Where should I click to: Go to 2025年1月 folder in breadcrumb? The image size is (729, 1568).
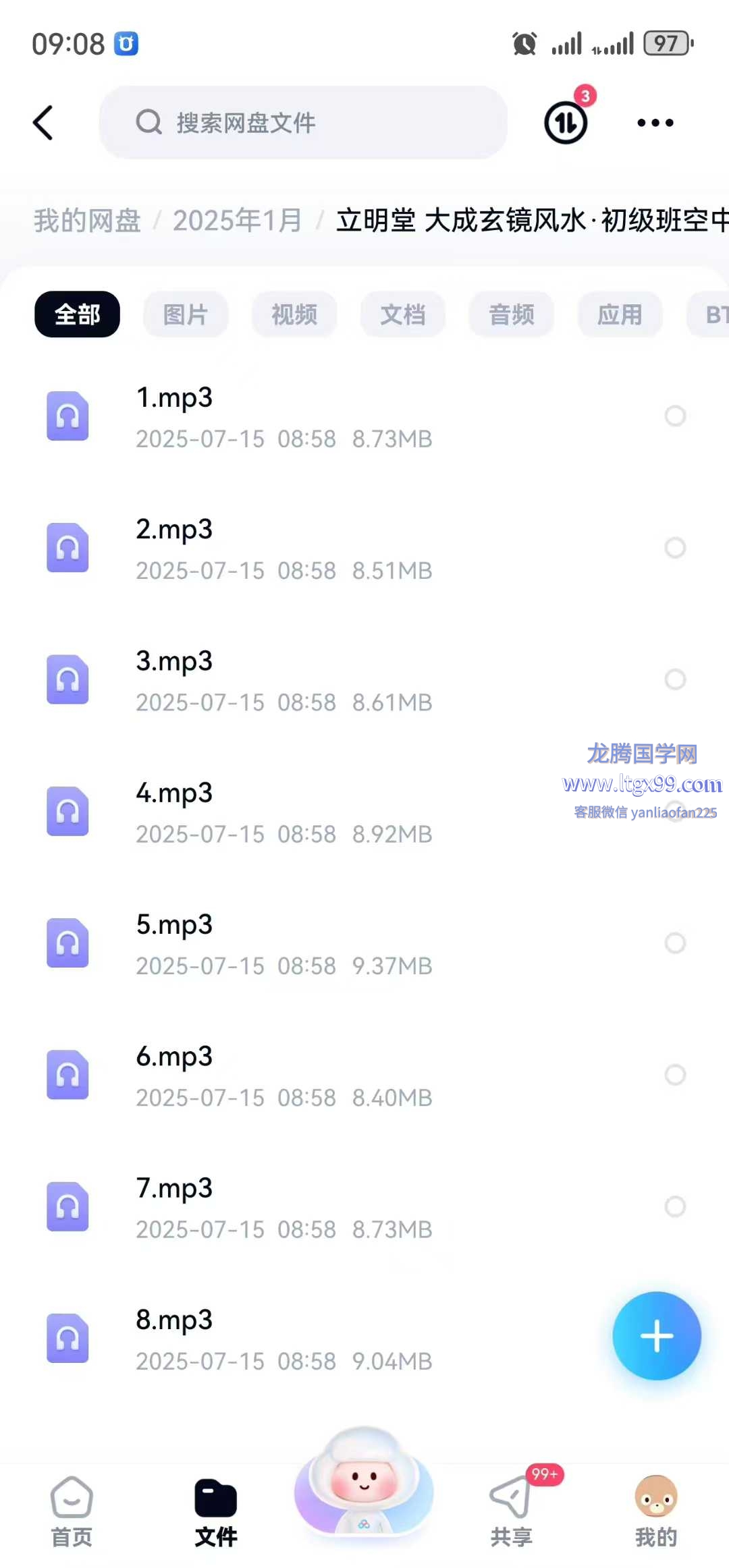[x=238, y=221]
